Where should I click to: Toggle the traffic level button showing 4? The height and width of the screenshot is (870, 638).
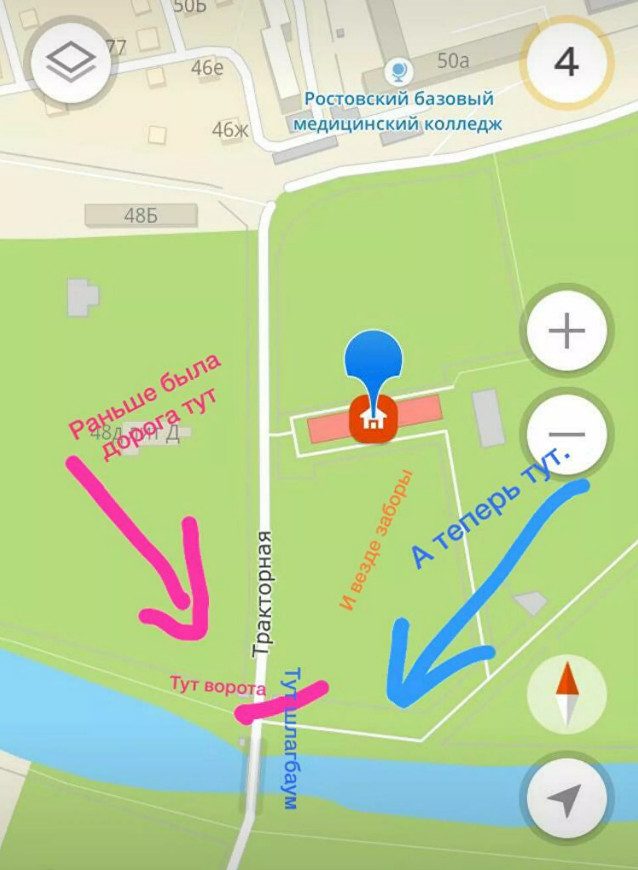point(566,62)
